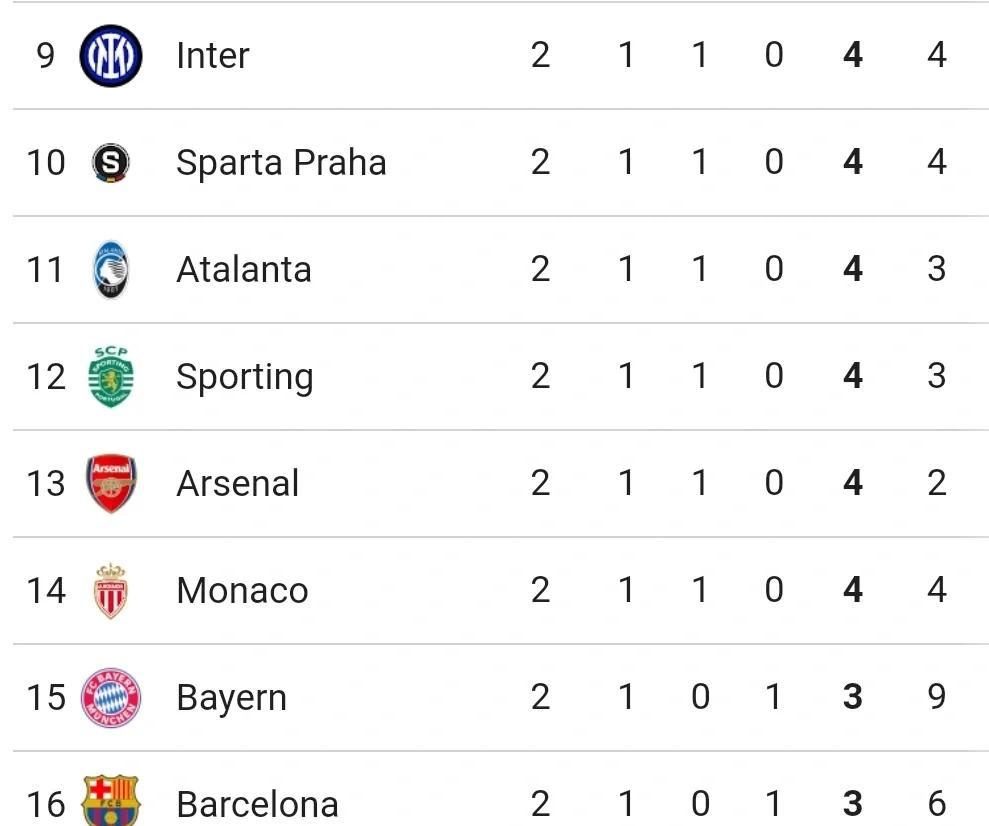View Atalanta team details
The height and width of the screenshot is (826, 989).
pyautogui.click(x=244, y=270)
